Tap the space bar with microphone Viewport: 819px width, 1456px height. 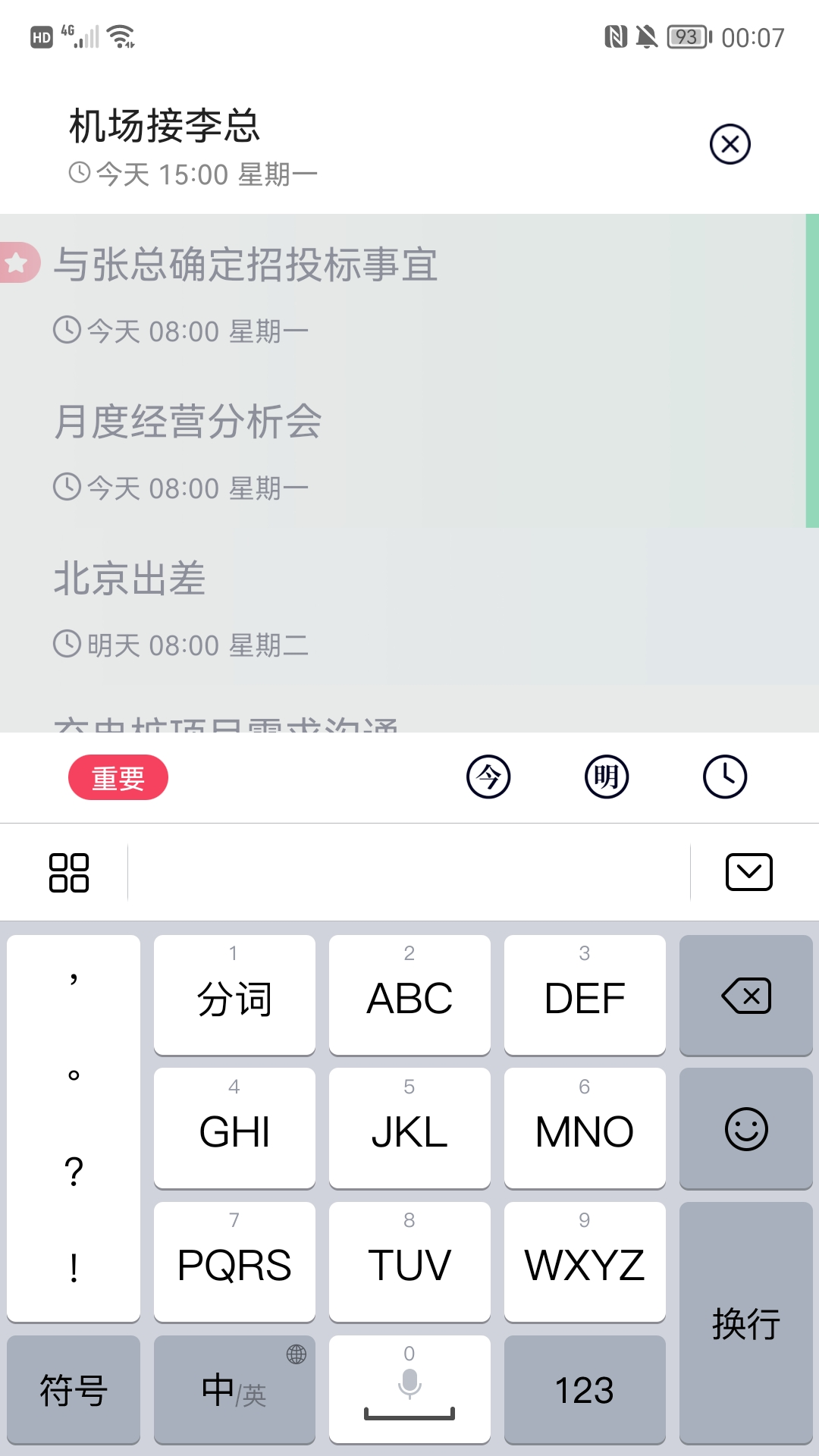[x=409, y=1390]
